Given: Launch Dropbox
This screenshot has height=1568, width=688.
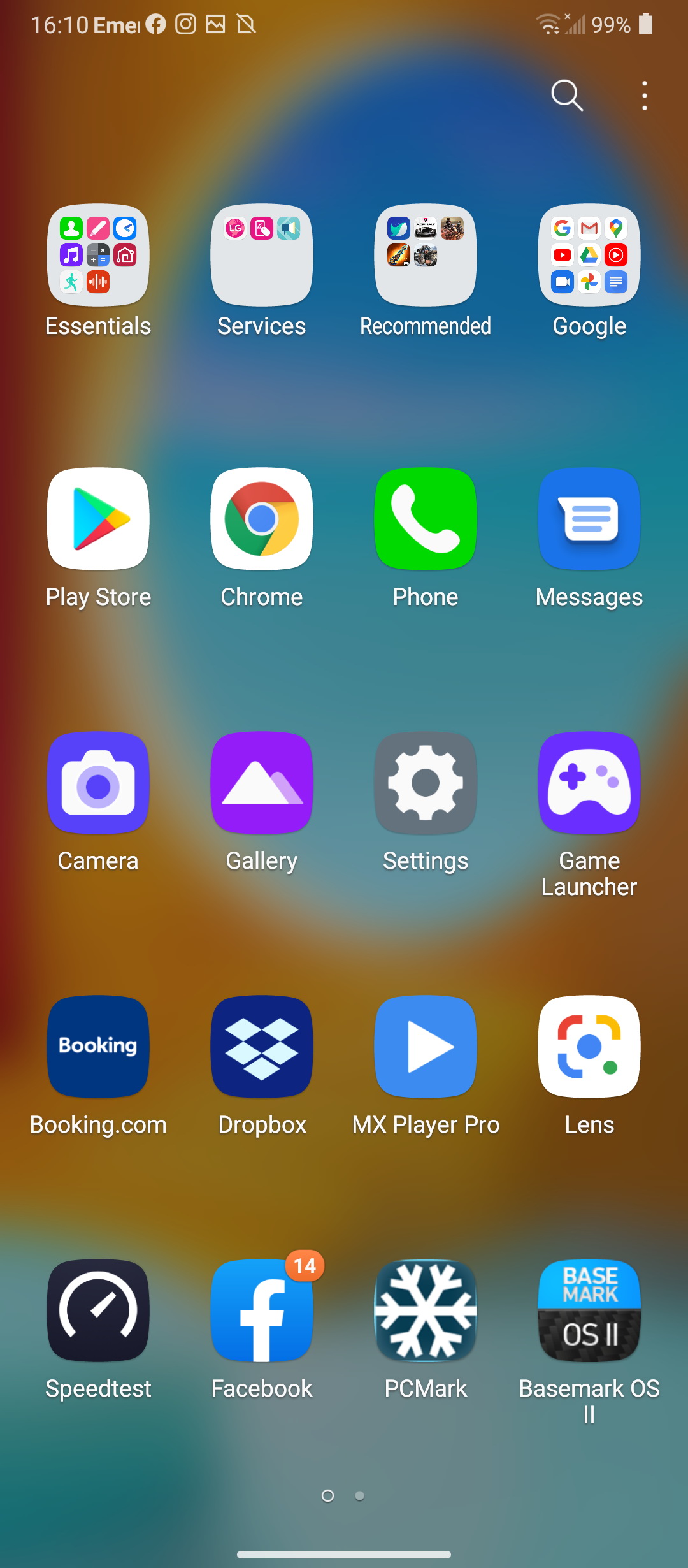Looking at the screenshot, I should click(x=262, y=1047).
